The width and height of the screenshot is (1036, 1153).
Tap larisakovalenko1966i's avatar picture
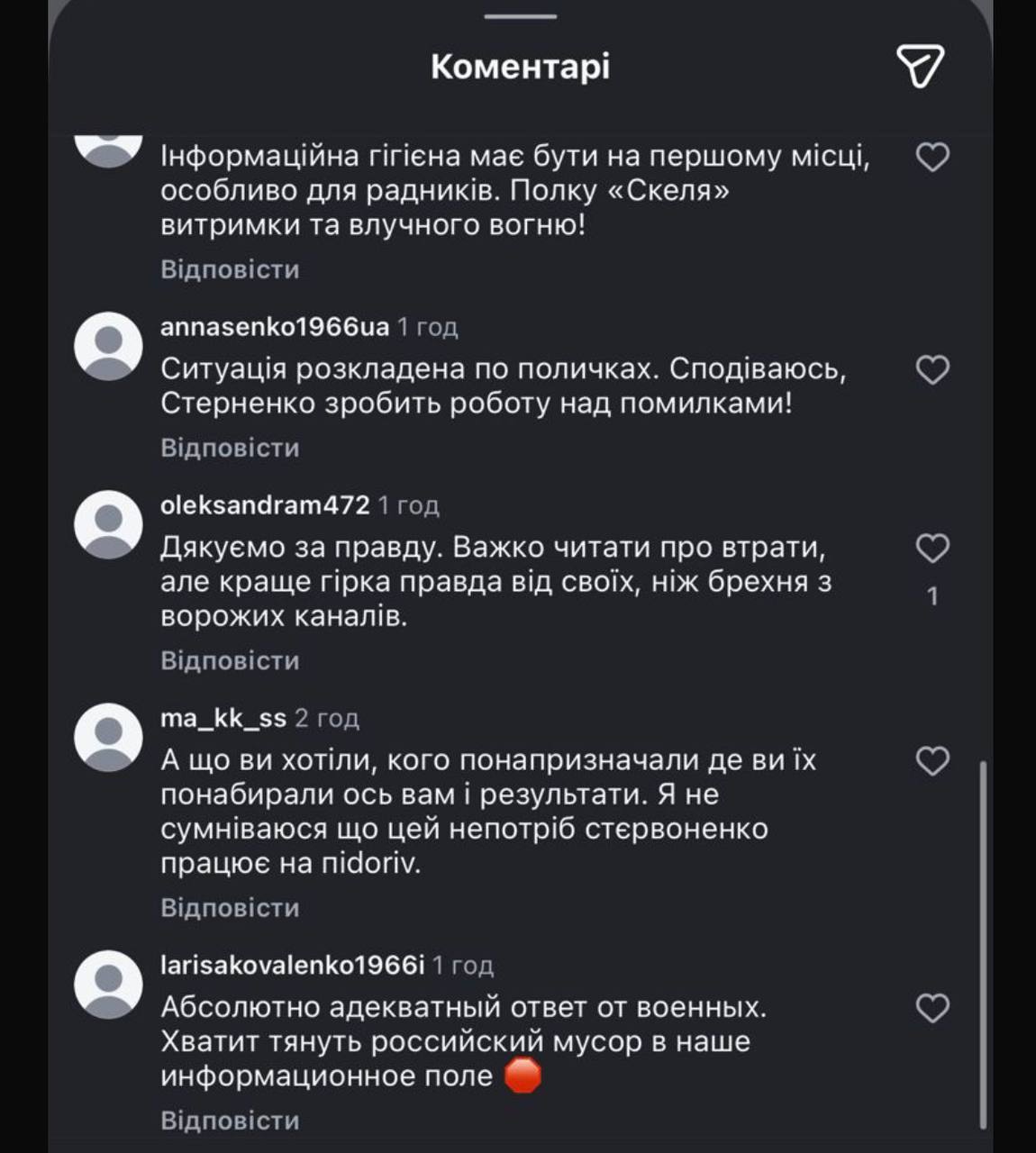point(108,985)
